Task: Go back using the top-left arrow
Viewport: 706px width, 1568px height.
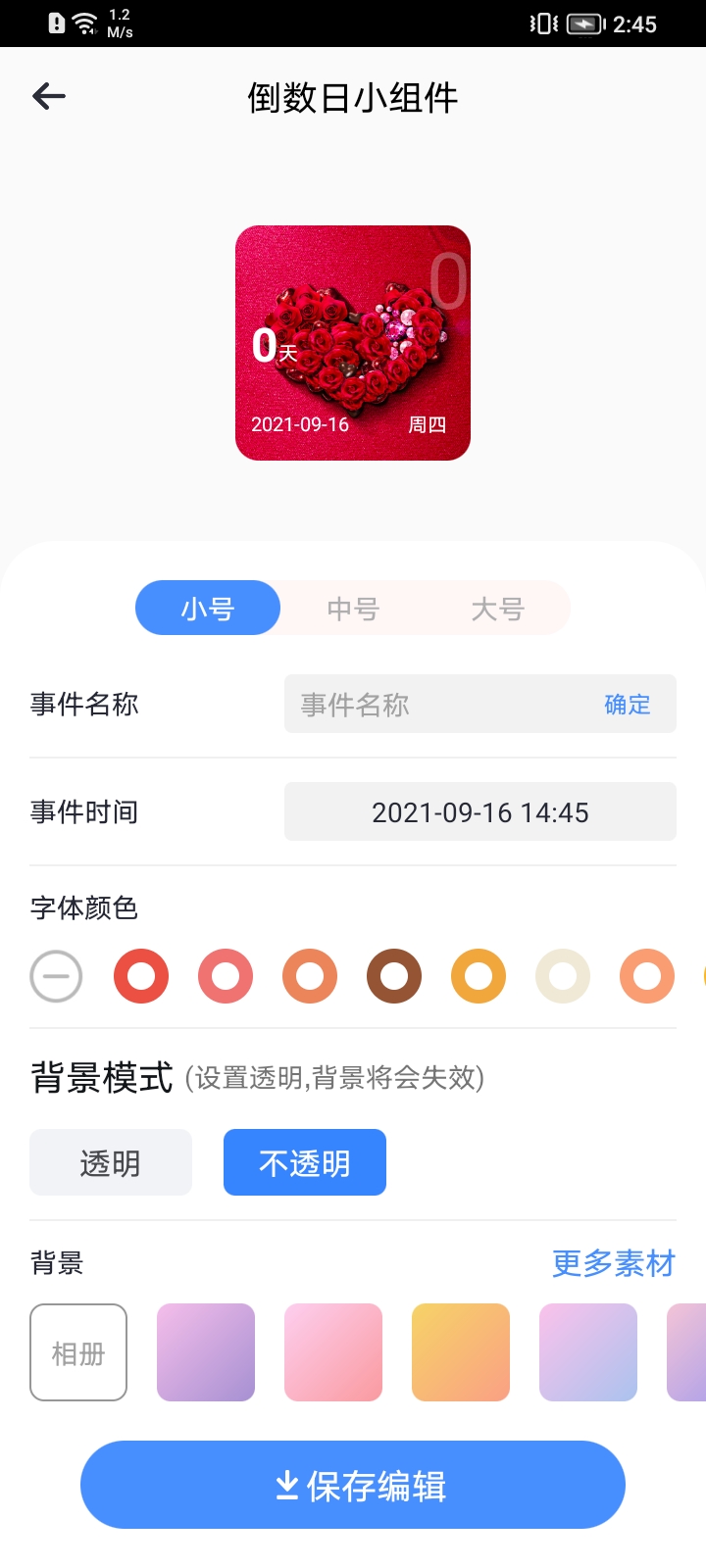Action: click(49, 96)
